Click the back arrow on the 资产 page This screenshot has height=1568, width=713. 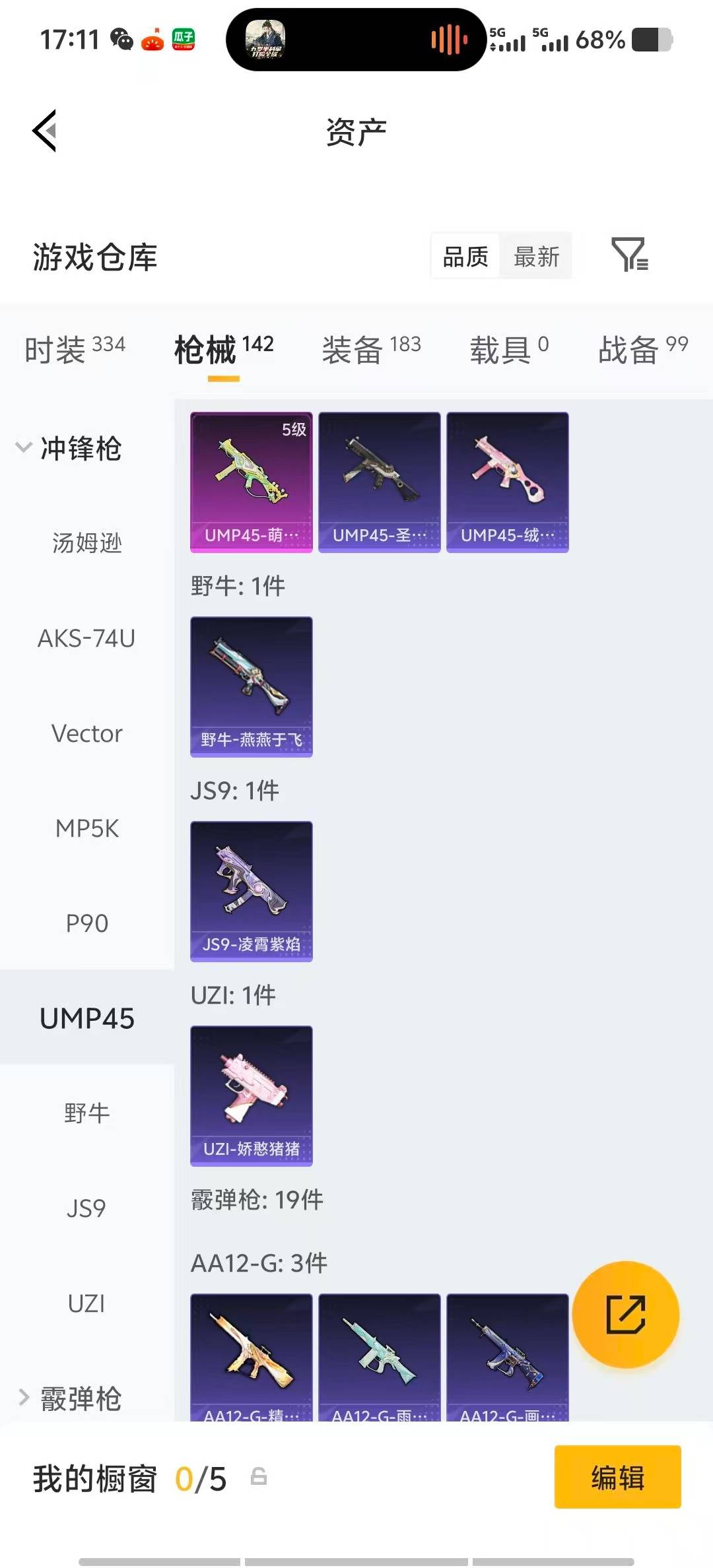click(x=44, y=130)
